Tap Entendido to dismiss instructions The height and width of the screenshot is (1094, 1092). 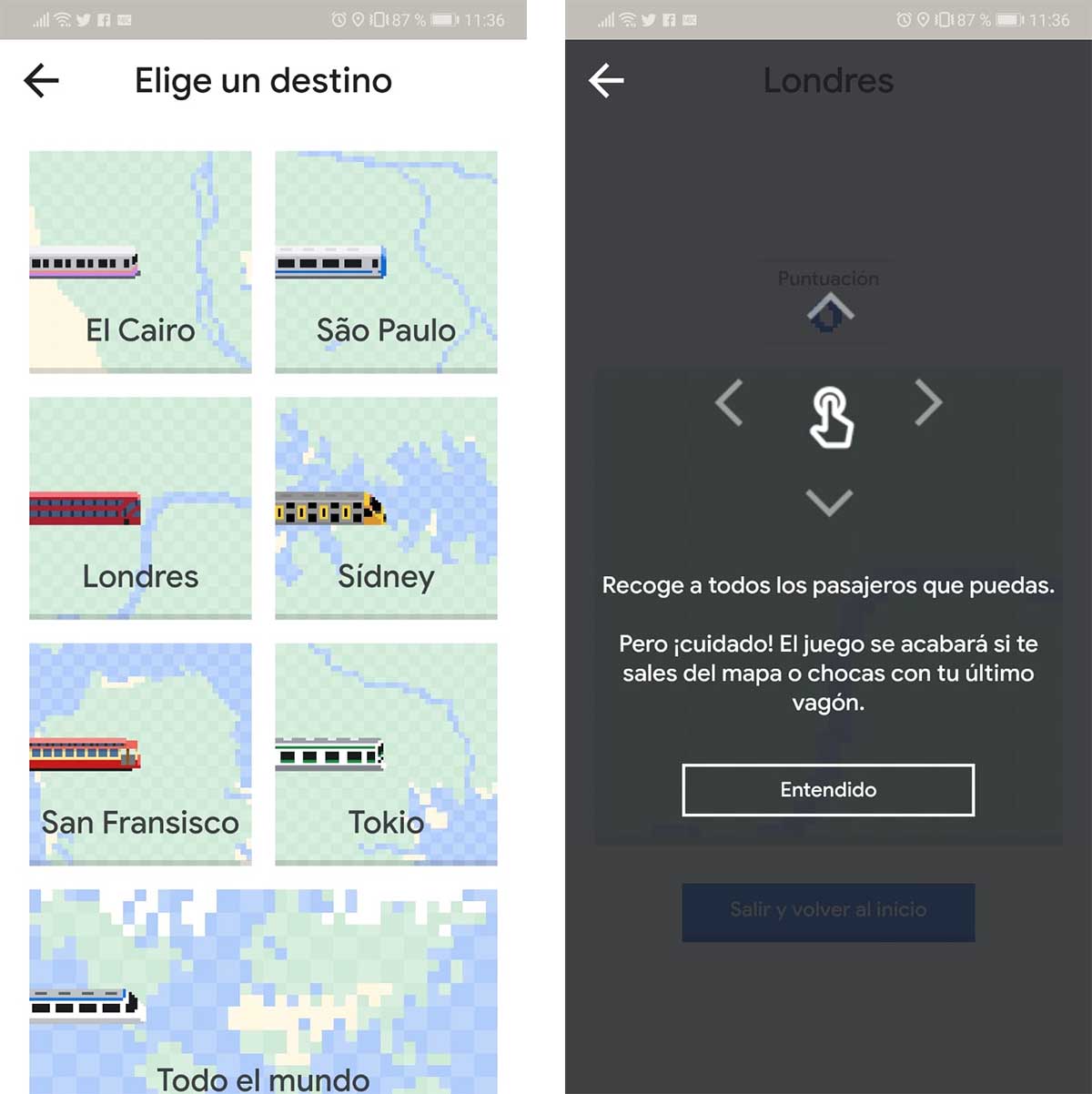coord(828,789)
